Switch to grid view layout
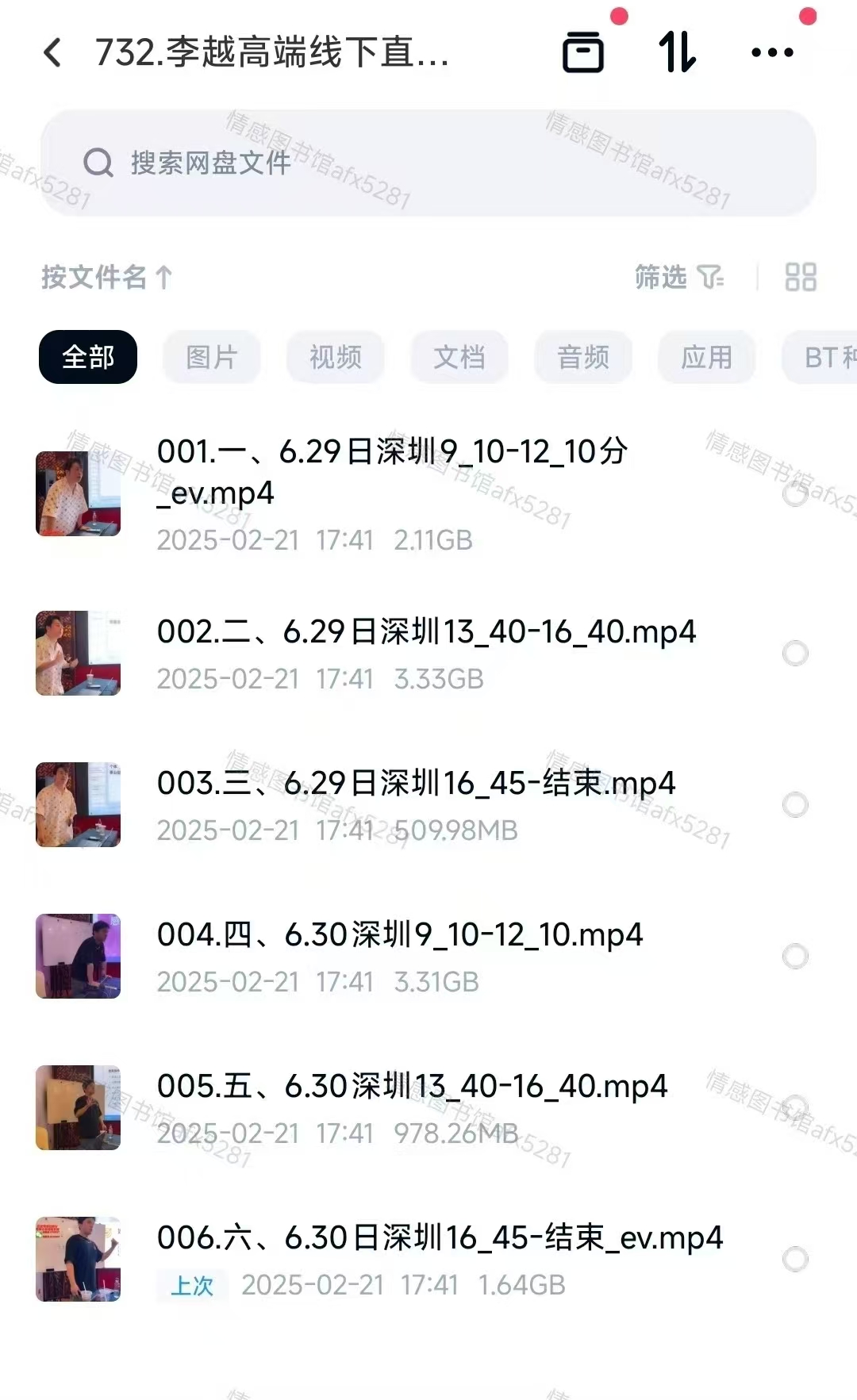This screenshot has width=857, height=1400. (x=800, y=277)
